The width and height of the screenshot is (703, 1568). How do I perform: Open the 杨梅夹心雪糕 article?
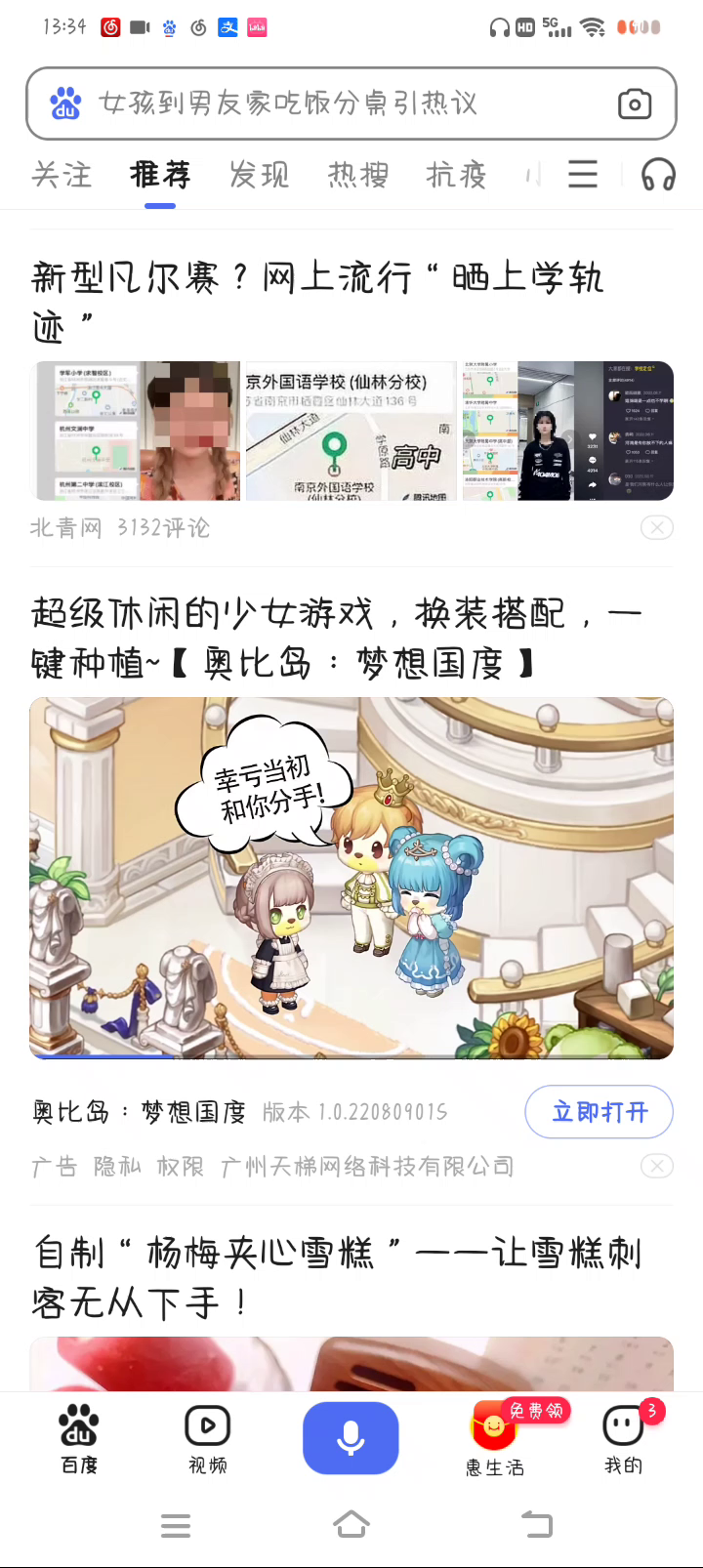coord(337,1277)
